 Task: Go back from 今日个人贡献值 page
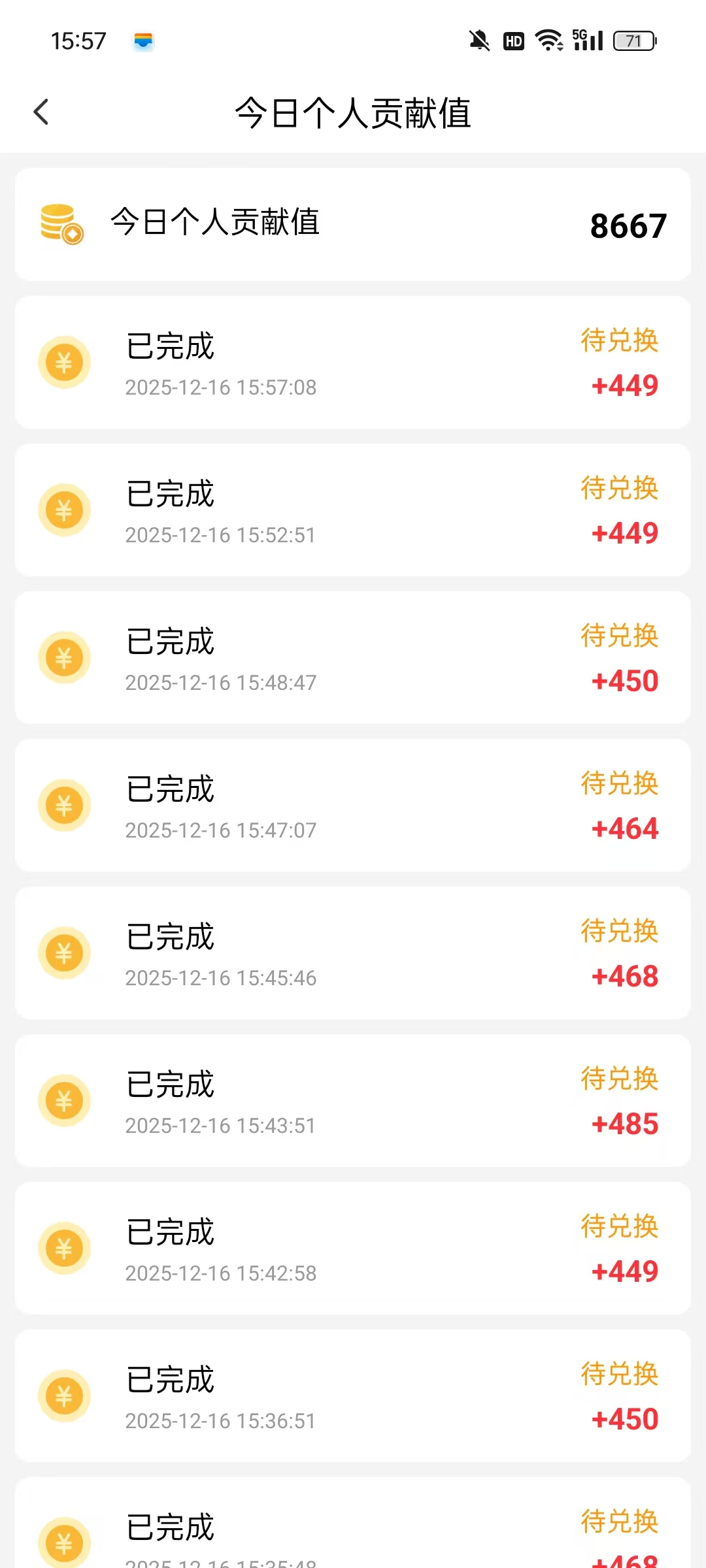(41, 112)
